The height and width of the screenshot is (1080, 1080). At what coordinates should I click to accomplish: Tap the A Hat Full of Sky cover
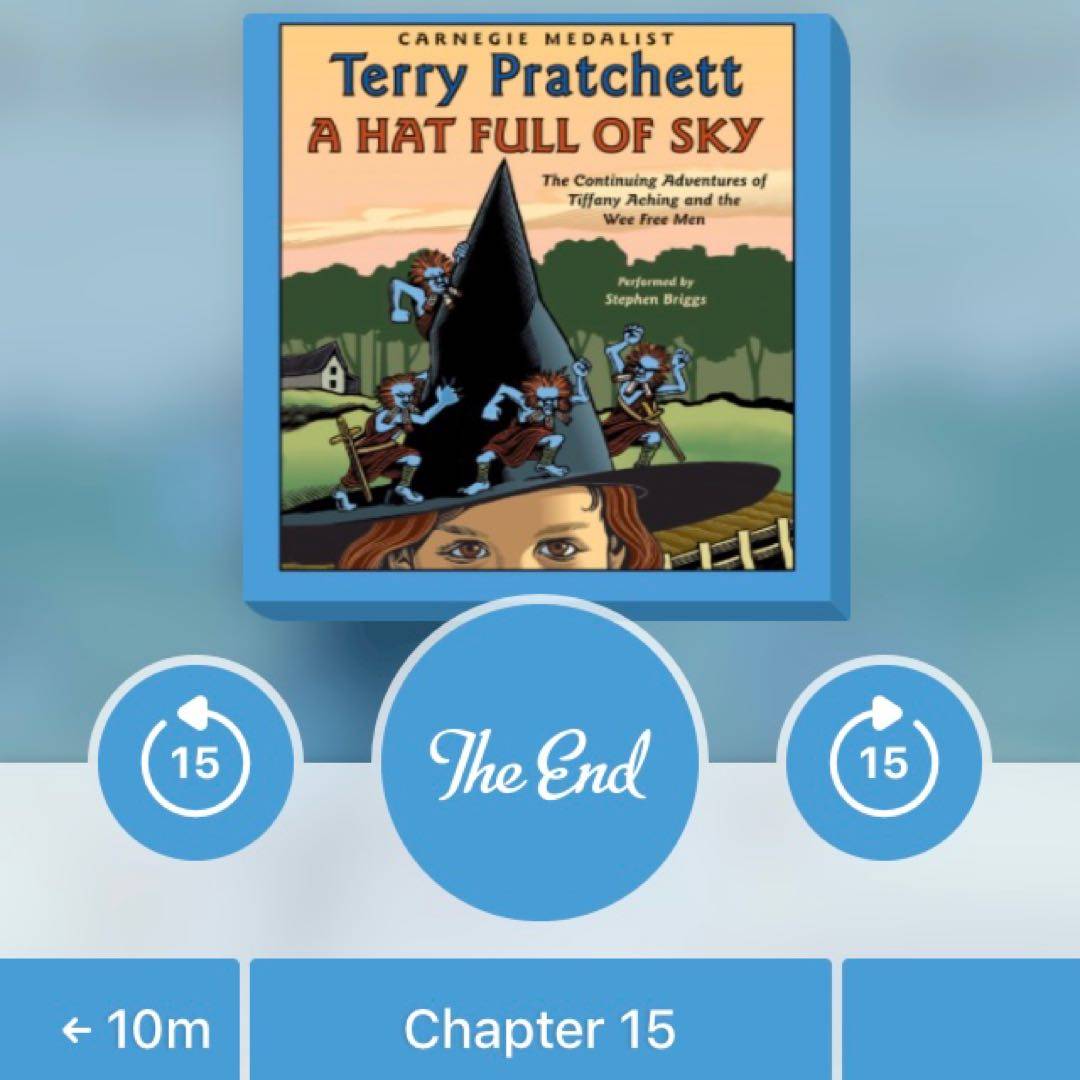click(x=540, y=310)
